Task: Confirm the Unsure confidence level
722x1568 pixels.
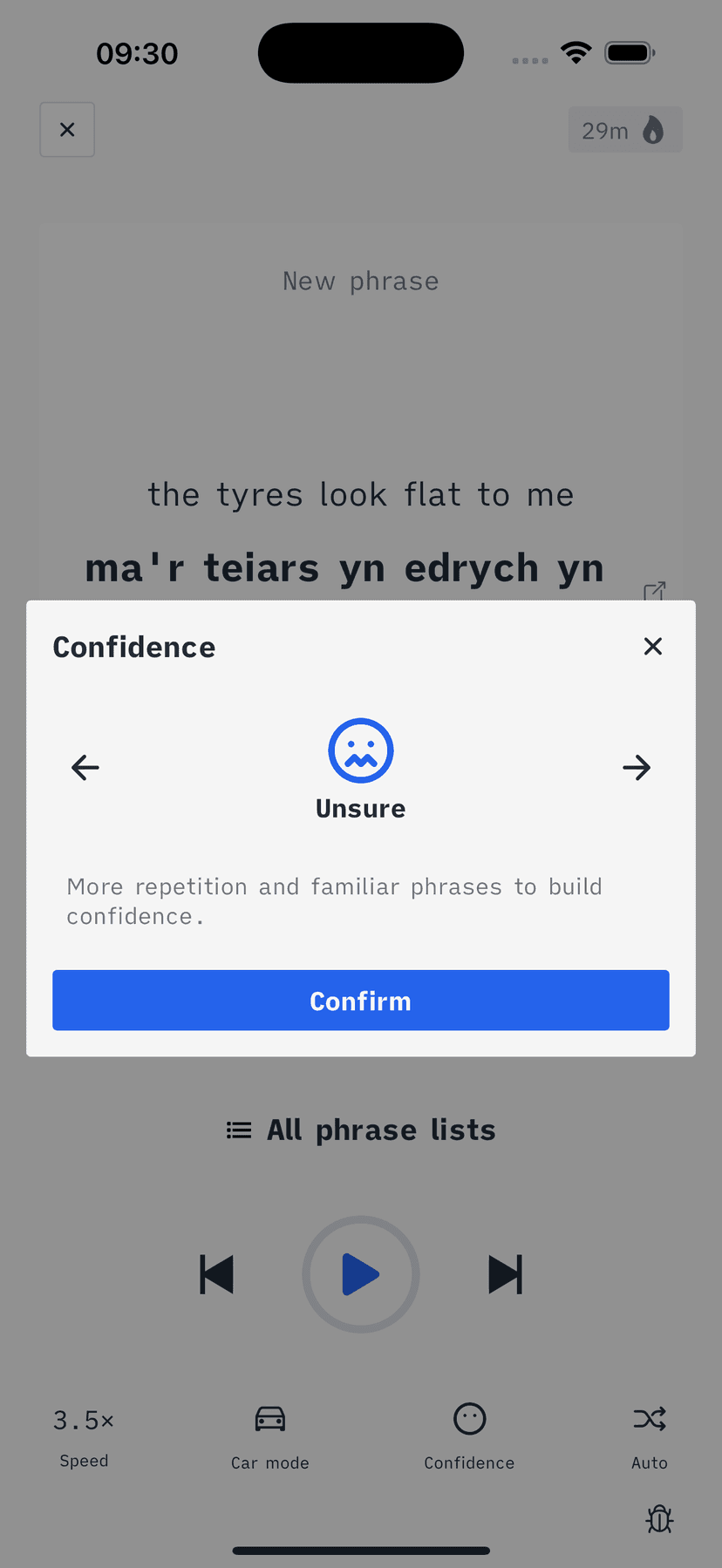Action: pos(360,1000)
